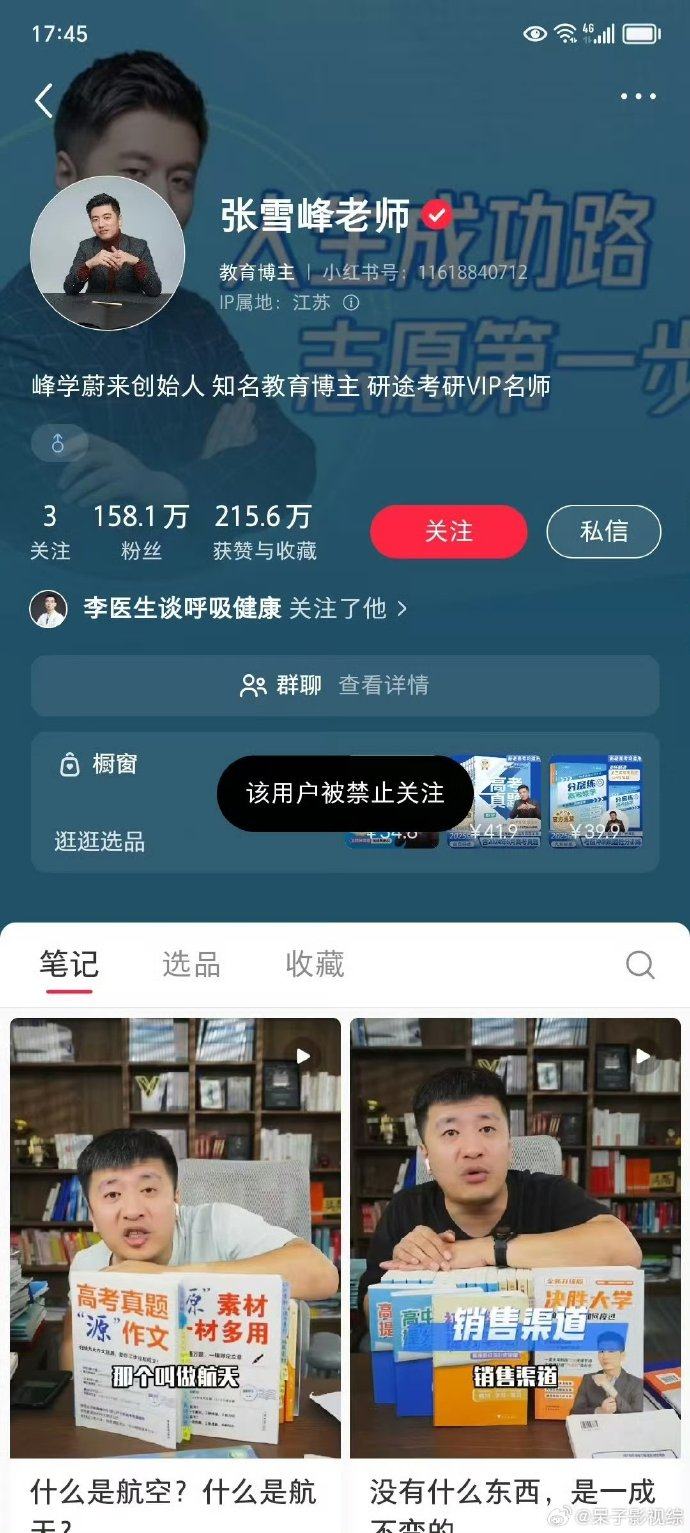Open the note 没有什么东西，是一成不变的
The height and width of the screenshot is (1533, 690).
(515, 1250)
